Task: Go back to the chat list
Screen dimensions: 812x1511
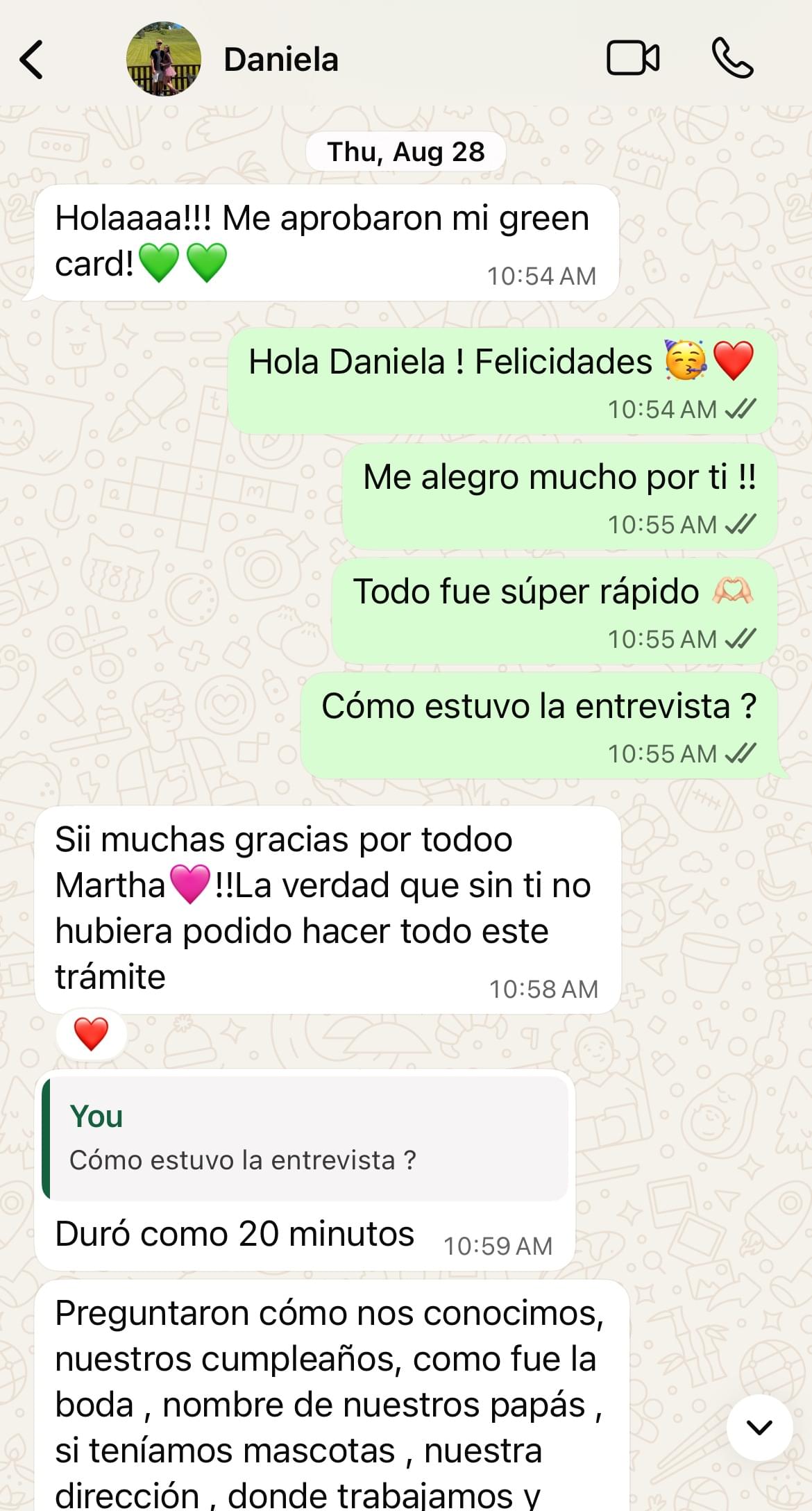Action: pyautogui.click(x=32, y=60)
